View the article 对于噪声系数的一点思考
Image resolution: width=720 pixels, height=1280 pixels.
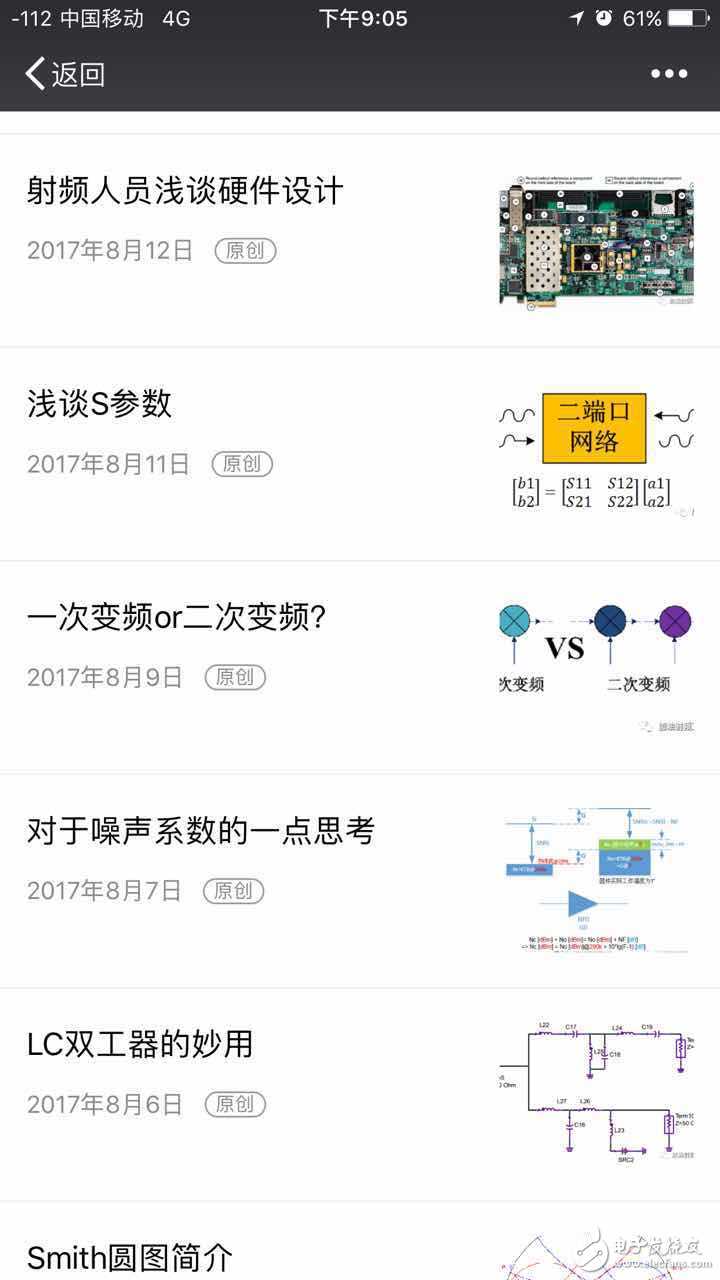coord(201,830)
